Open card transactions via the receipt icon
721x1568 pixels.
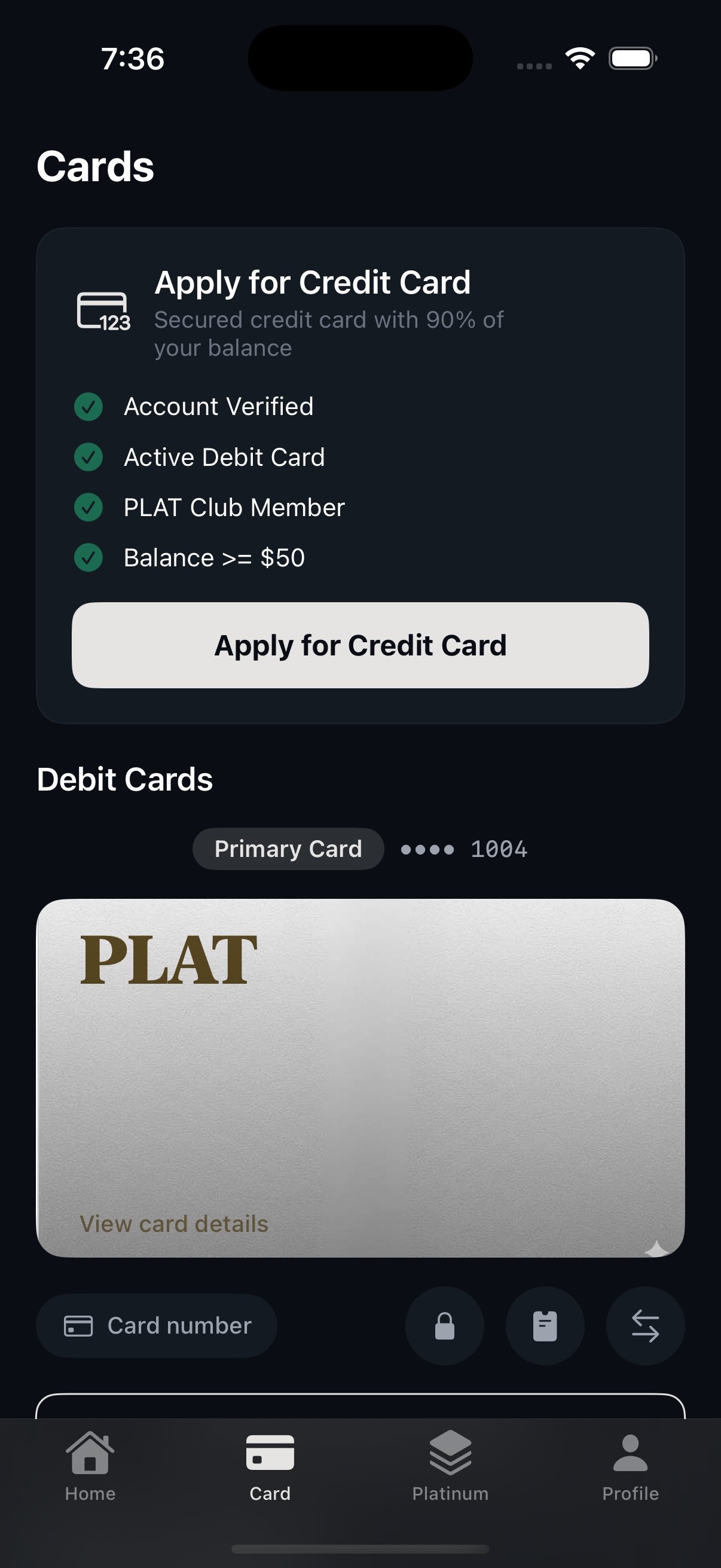[x=545, y=1325]
